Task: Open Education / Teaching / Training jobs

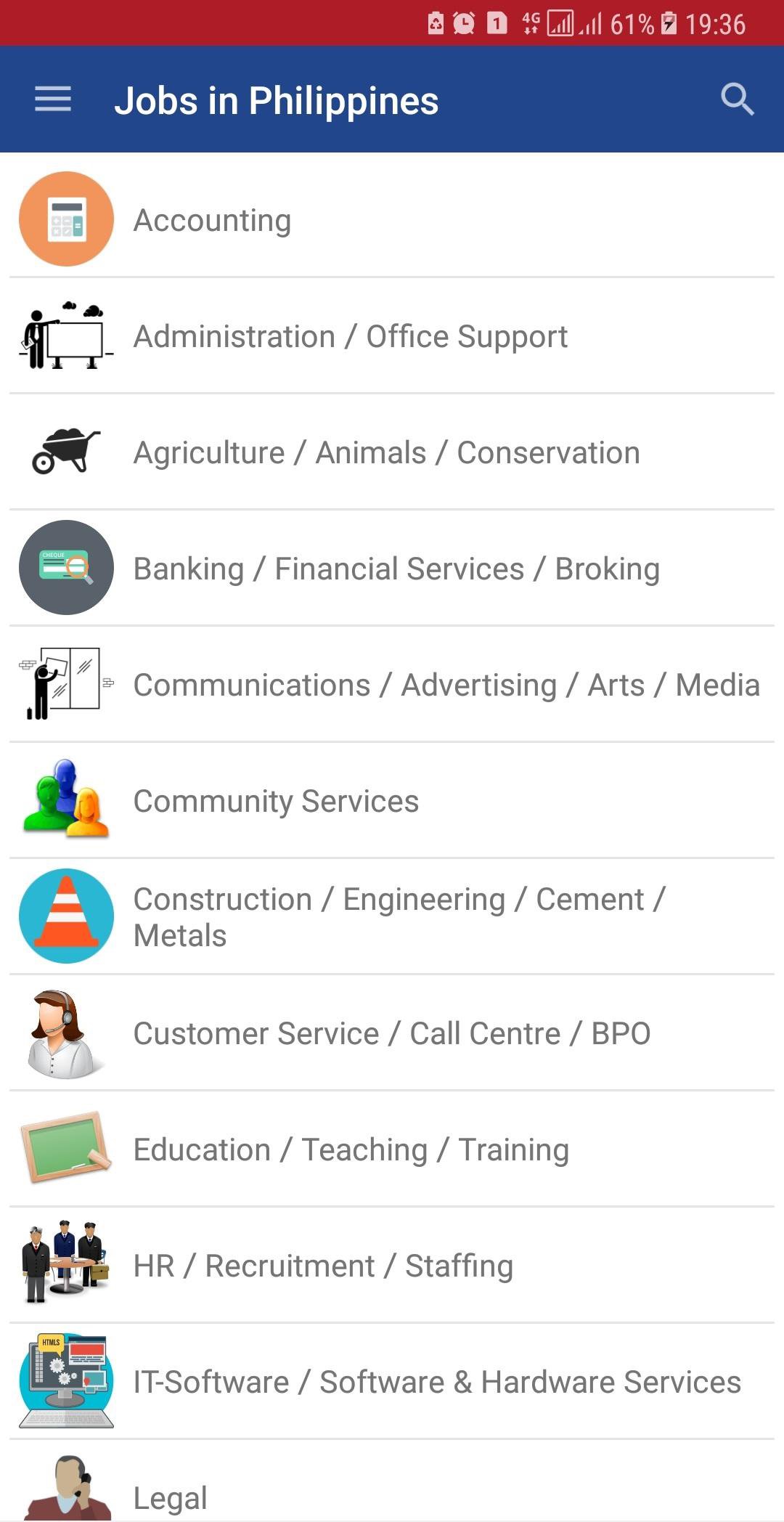Action: pos(351,1149)
